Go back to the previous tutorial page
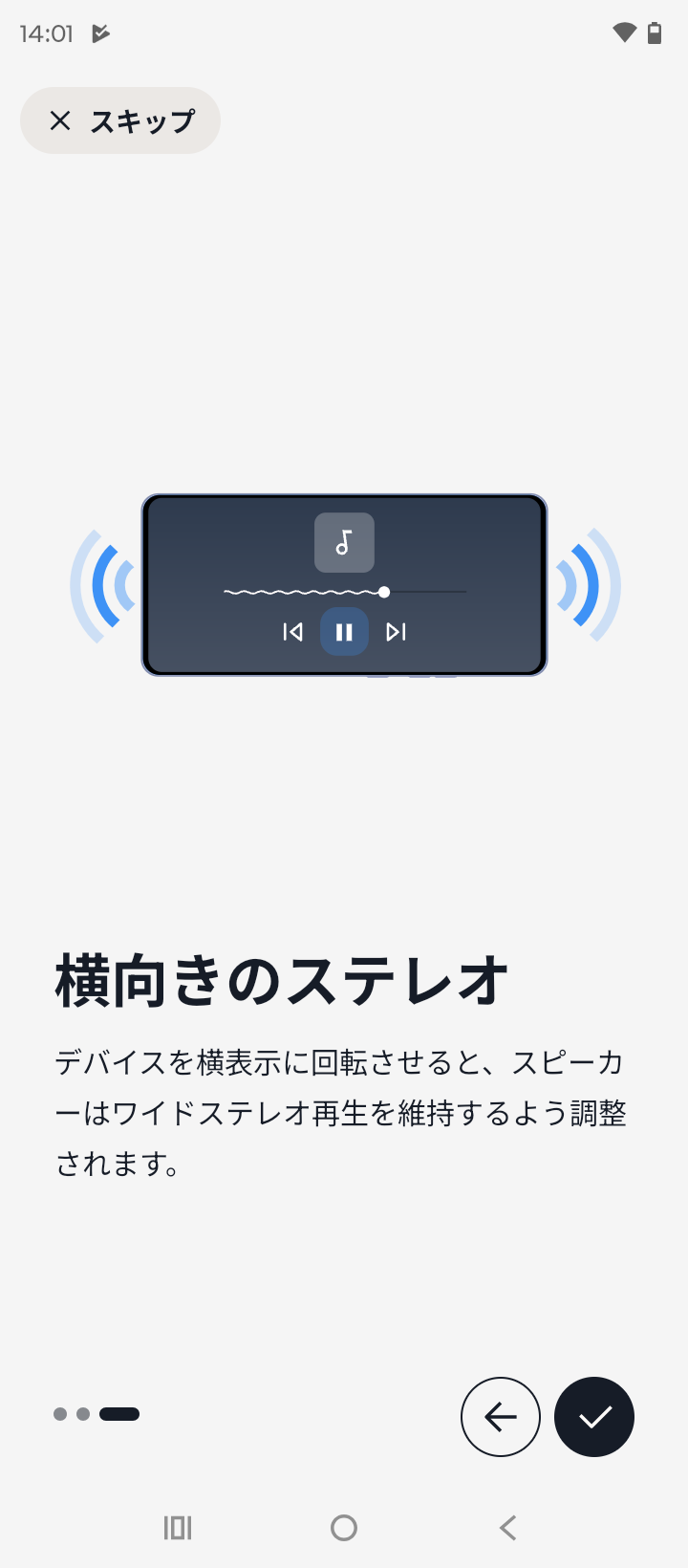Image resolution: width=688 pixels, height=1568 pixels. tap(500, 1417)
